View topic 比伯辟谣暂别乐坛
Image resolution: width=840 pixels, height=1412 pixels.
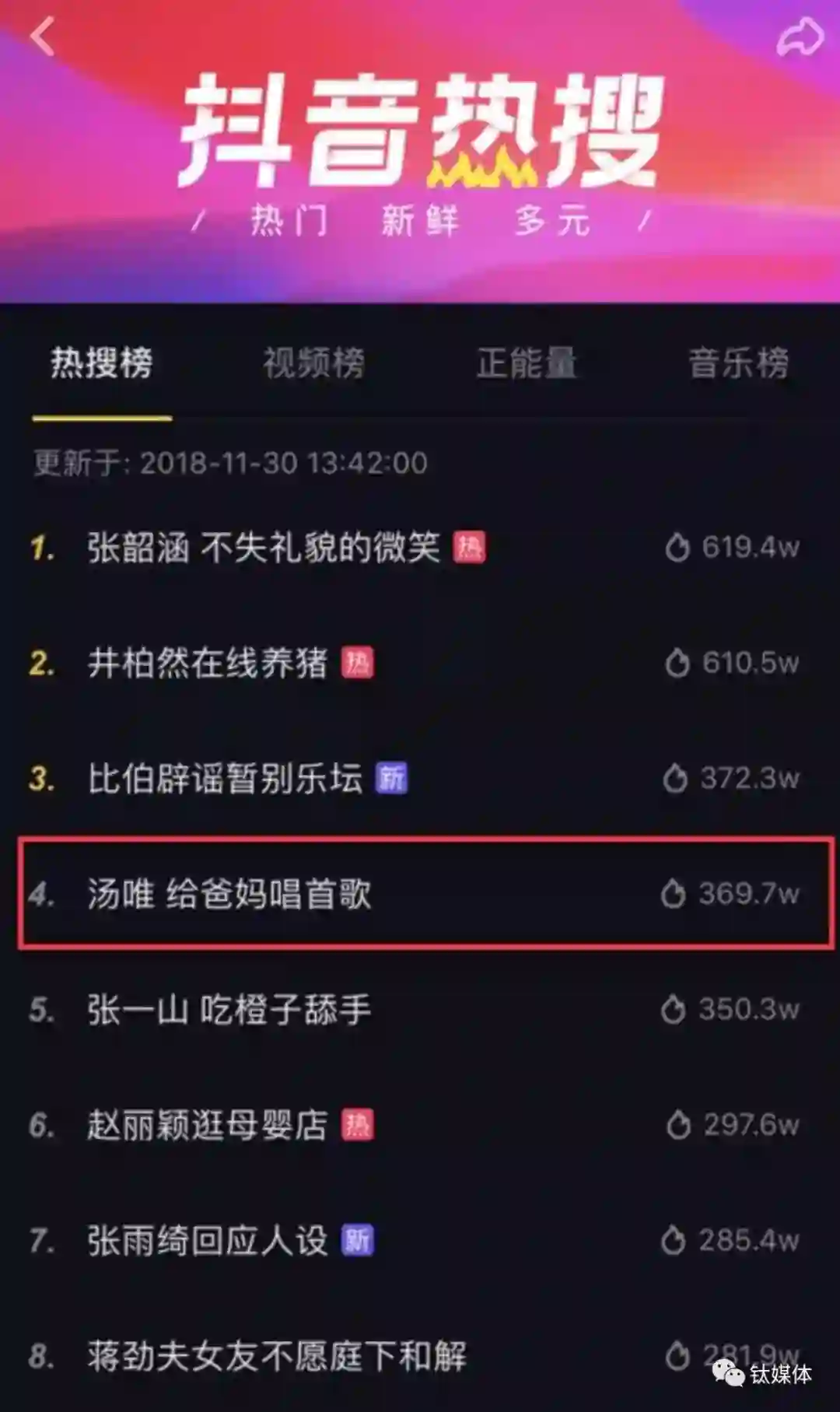[x=225, y=779]
